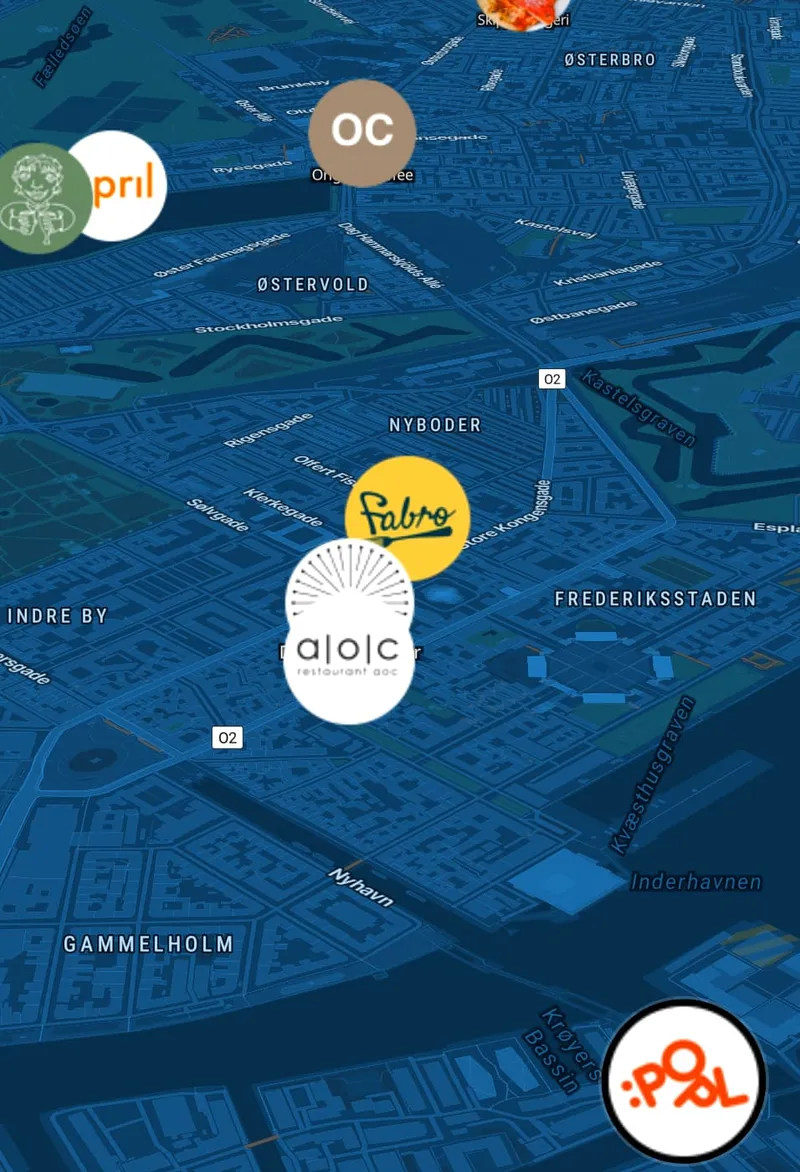This screenshot has height=1172, width=800.
Task: Select the 02 route marker near Store Kongensgade
Action: [x=551, y=378]
